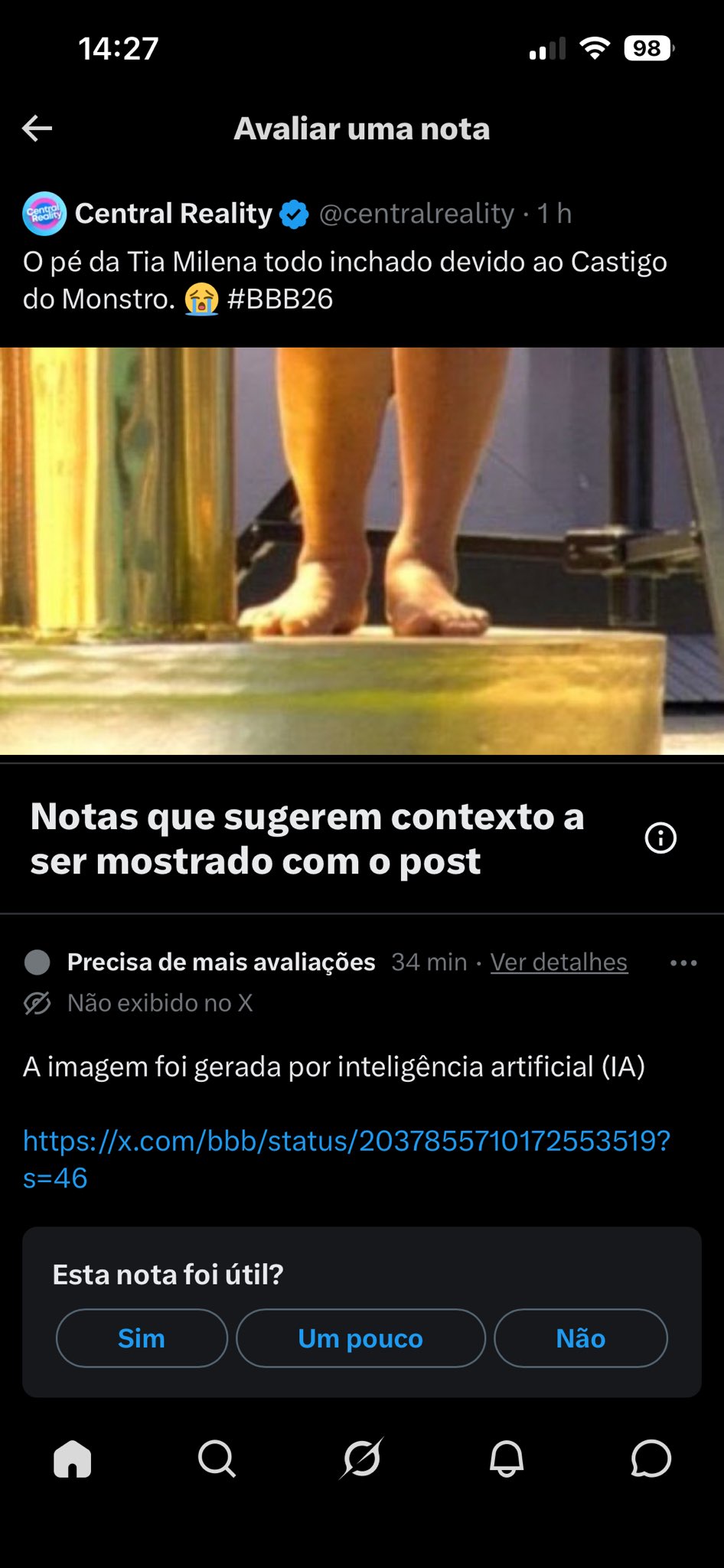724x1568 pixels.
Task: Switch to the Home tab
Action: [x=73, y=1459]
